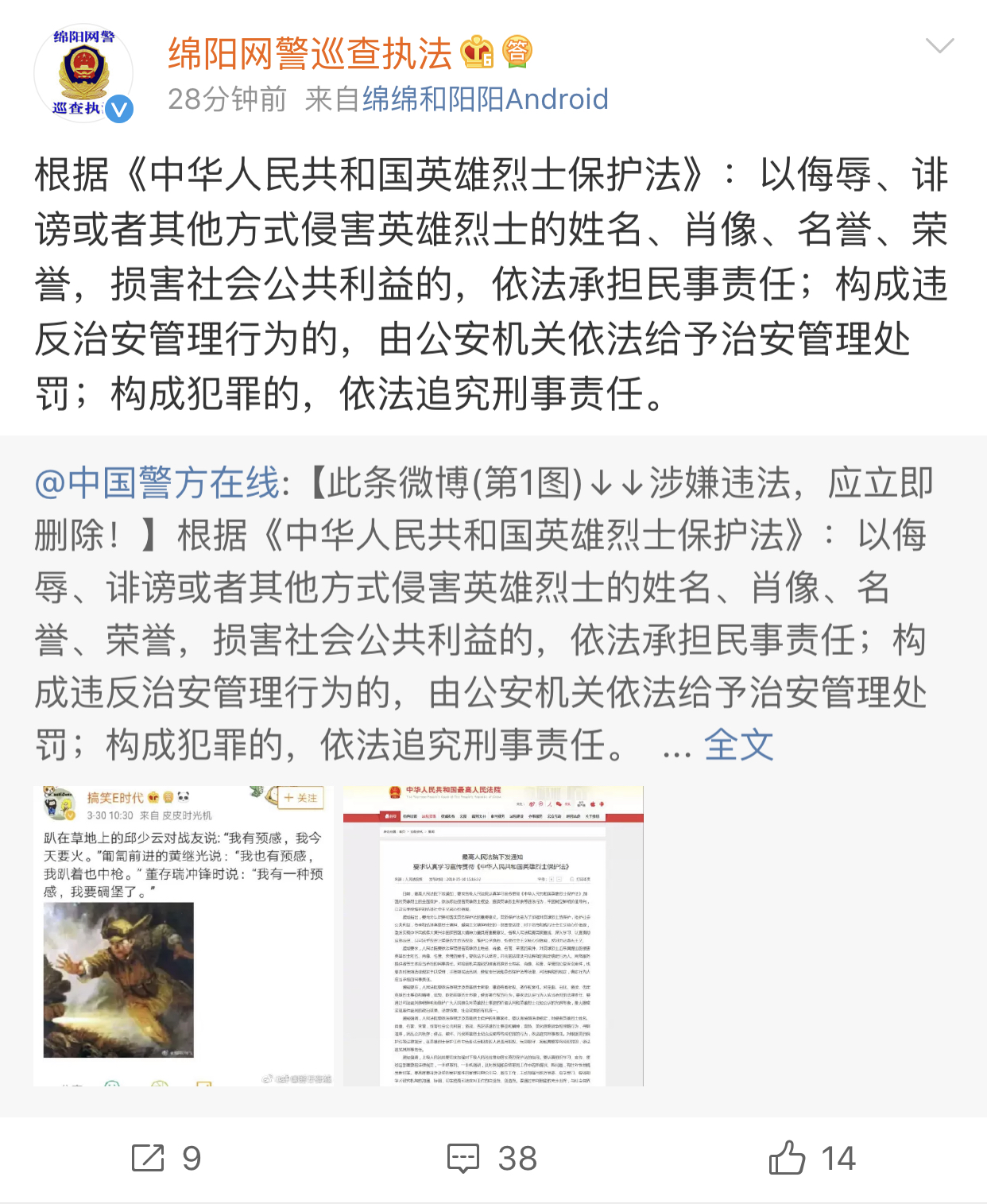Open the 绵阳网警巡查执法 username link
The image size is (987, 1204).
pyautogui.click(x=310, y=53)
